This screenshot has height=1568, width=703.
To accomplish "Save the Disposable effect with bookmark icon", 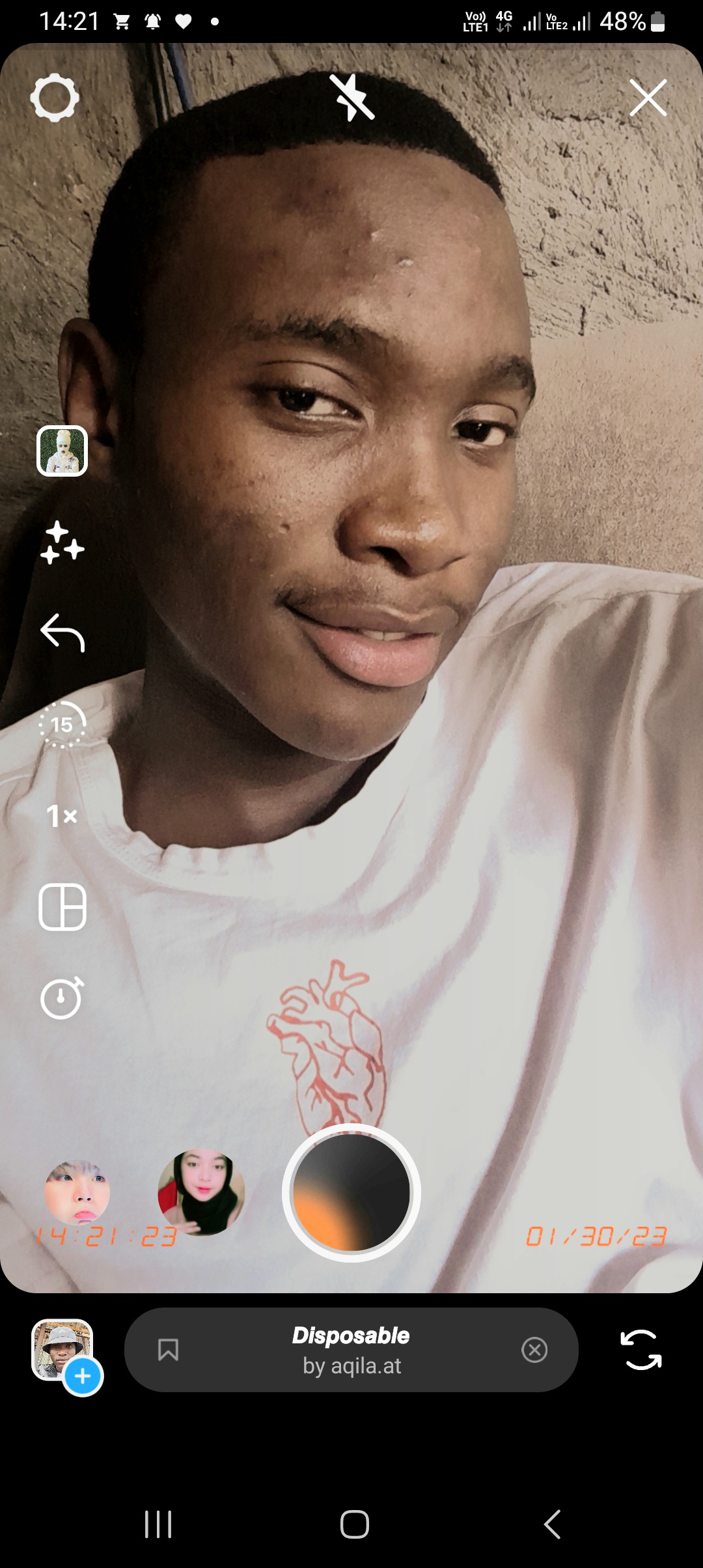I will [168, 1350].
